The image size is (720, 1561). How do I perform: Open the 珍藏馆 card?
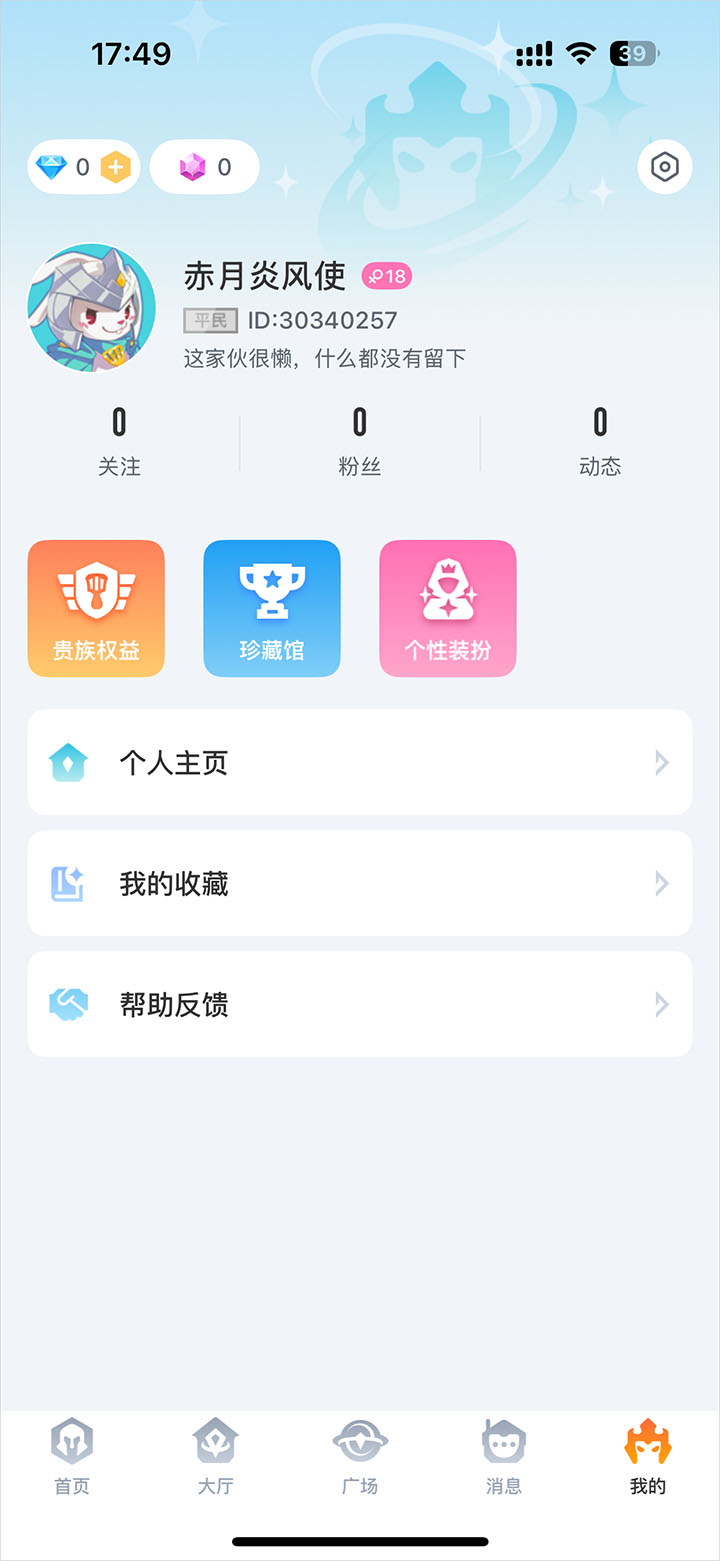click(x=272, y=608)
